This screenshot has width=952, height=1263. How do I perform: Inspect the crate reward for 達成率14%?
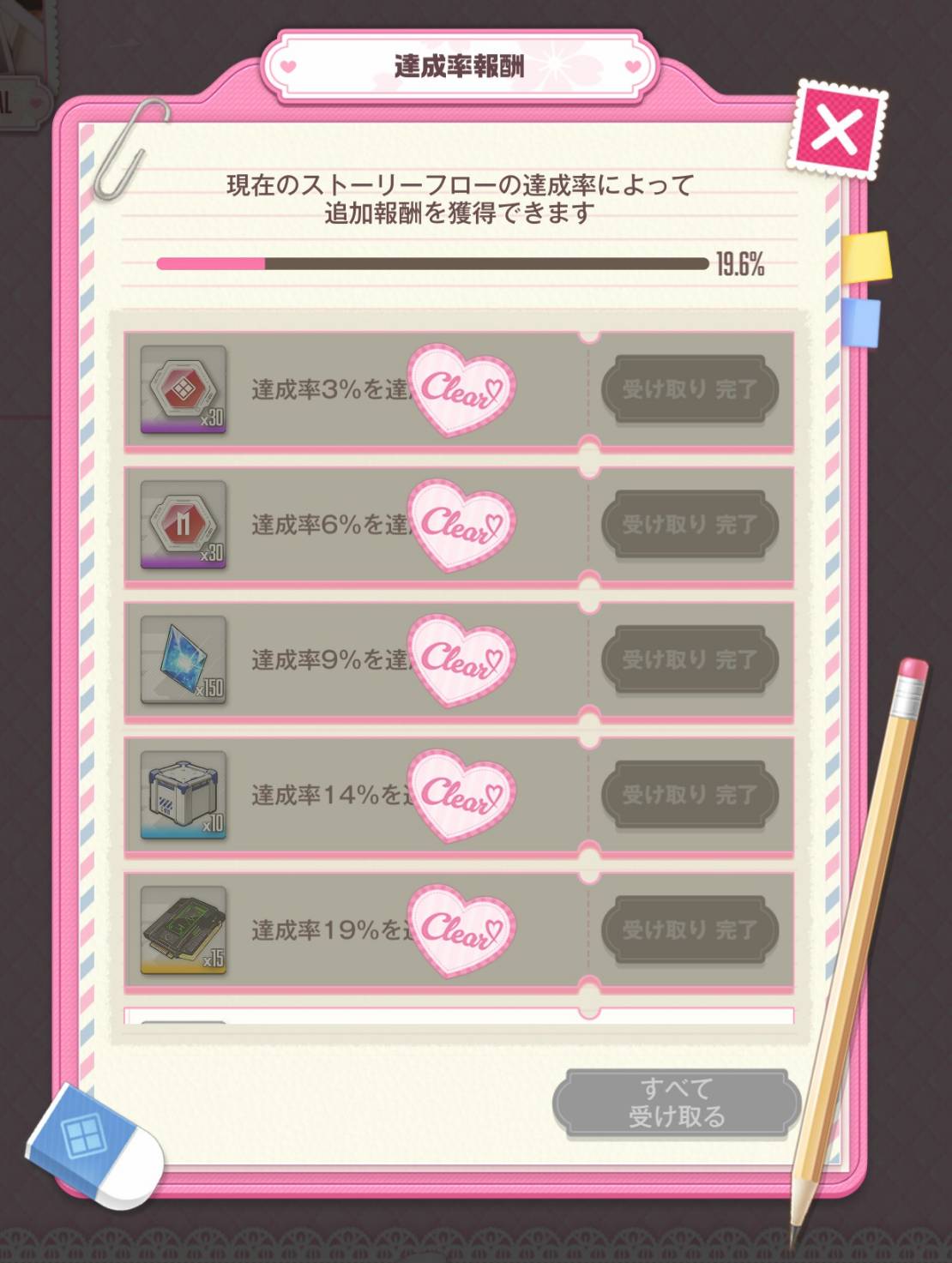pyautogui.click(x=184, y=795)
